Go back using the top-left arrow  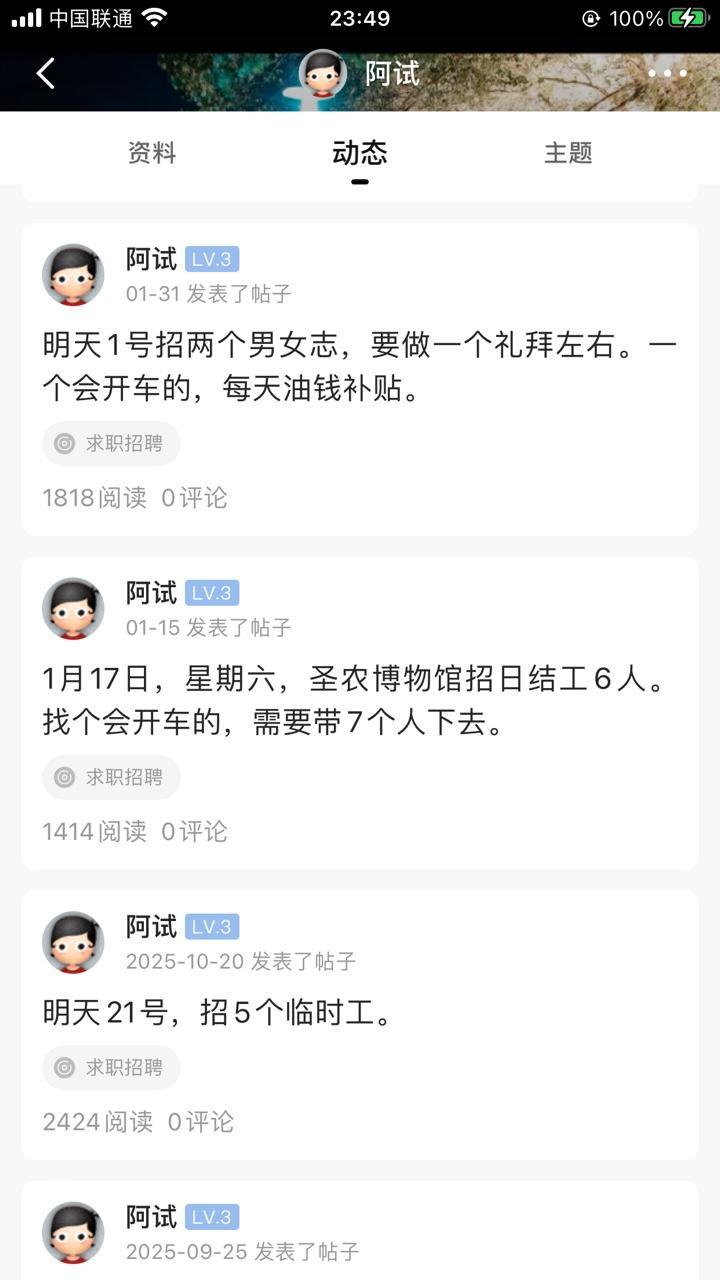(x=46, y=73)
